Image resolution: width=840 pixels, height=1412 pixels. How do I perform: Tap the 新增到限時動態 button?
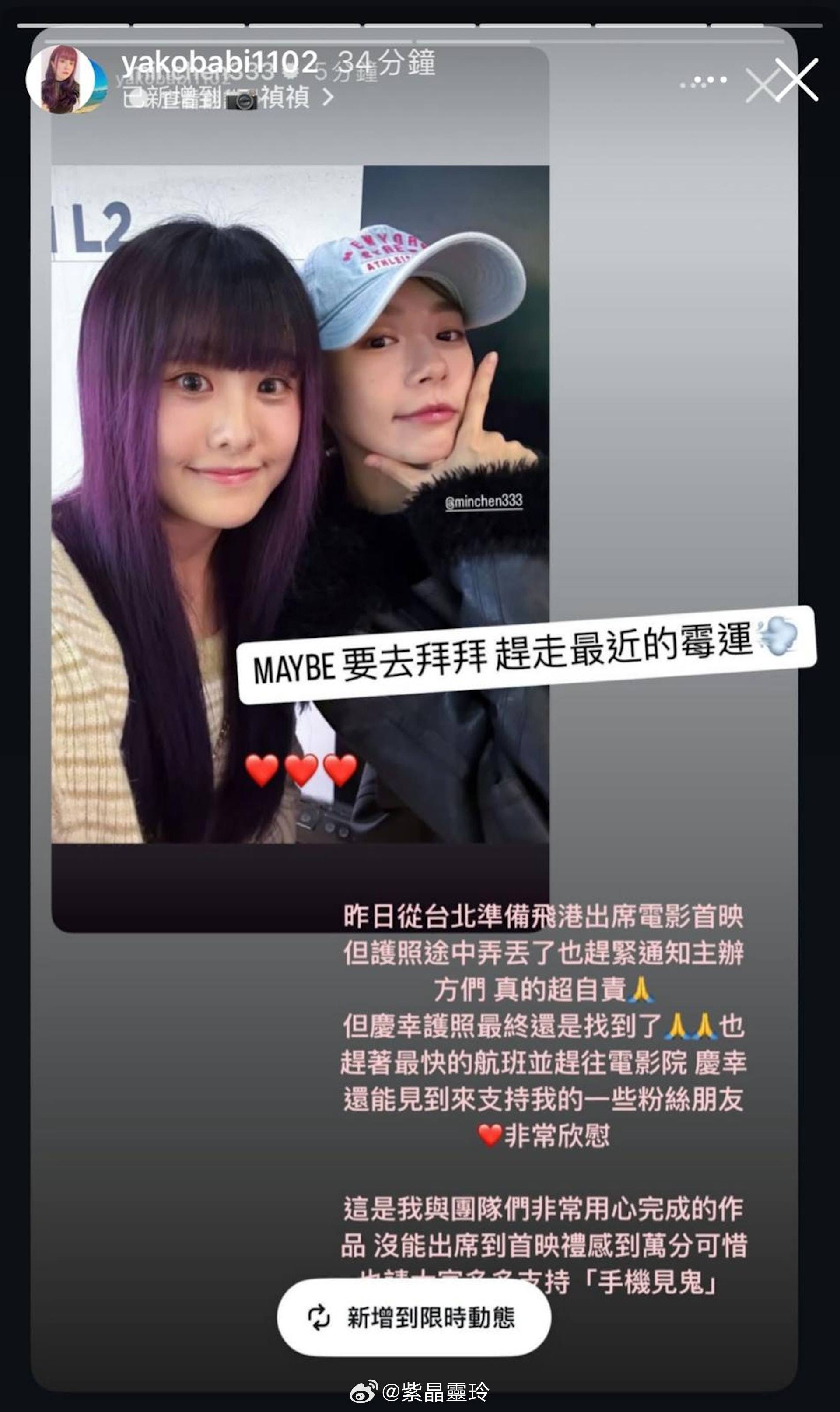tap(414, 1317)
